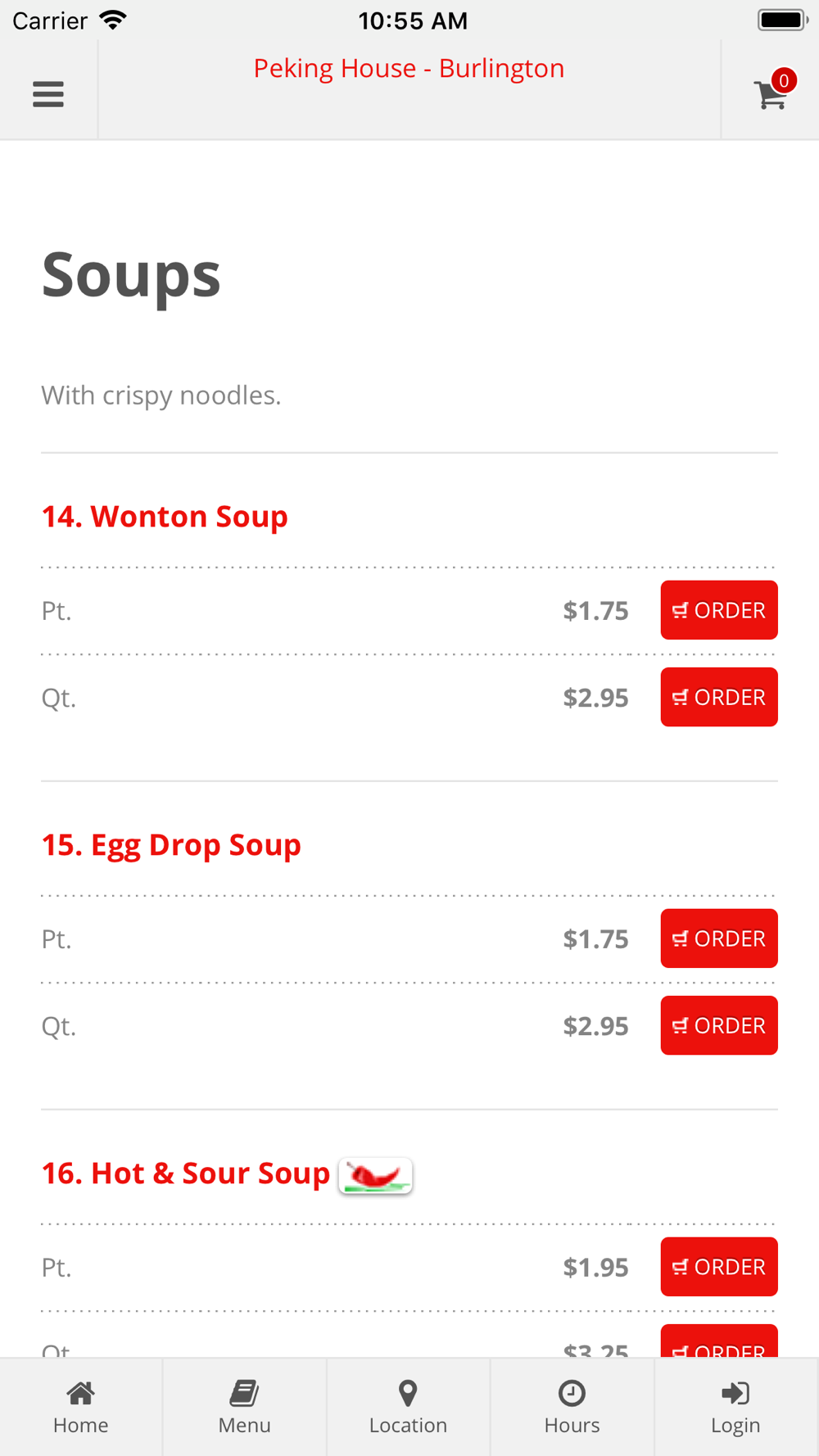Order a quart of Egg Drop Soup
819x1456 pixels.
[719, 1025]
